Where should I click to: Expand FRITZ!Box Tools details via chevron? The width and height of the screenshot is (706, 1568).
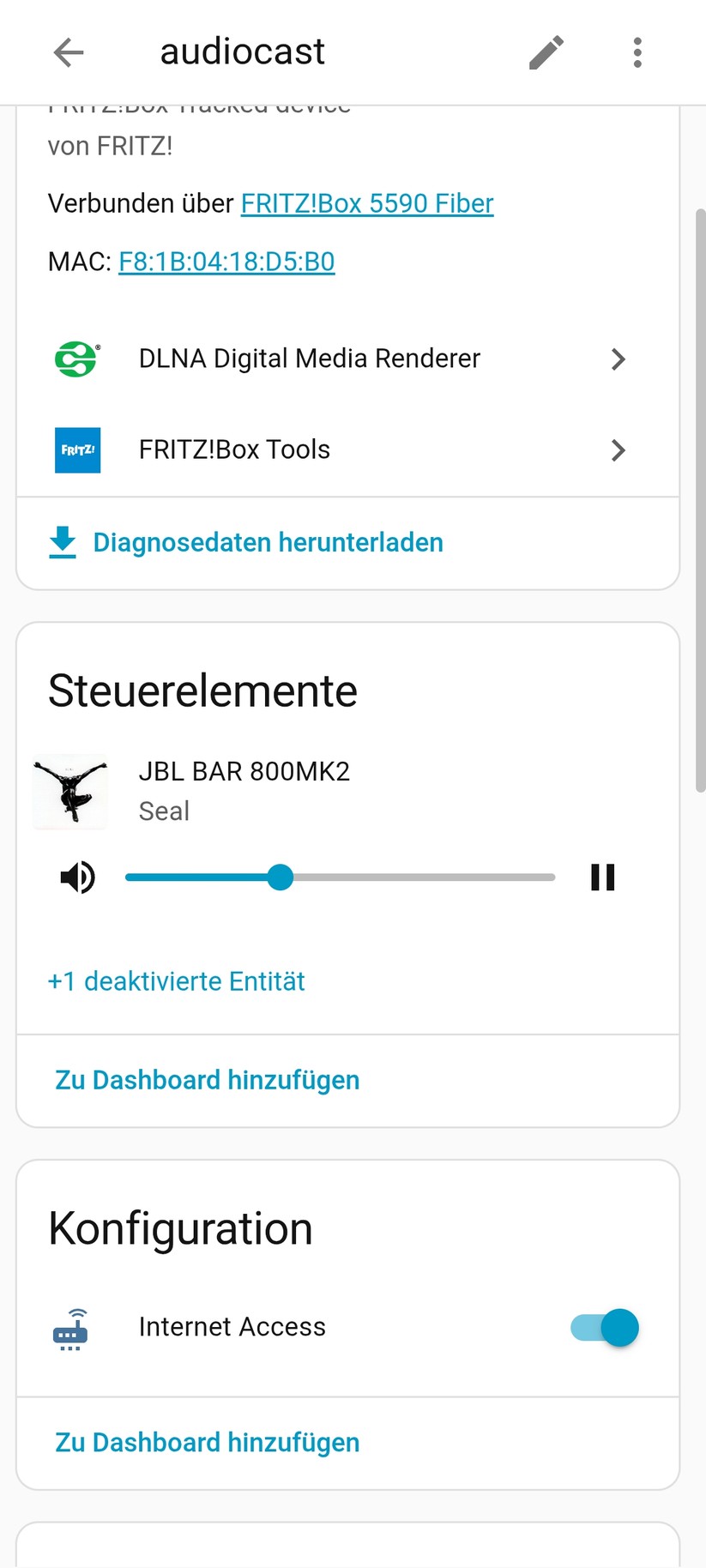[618, 449]
